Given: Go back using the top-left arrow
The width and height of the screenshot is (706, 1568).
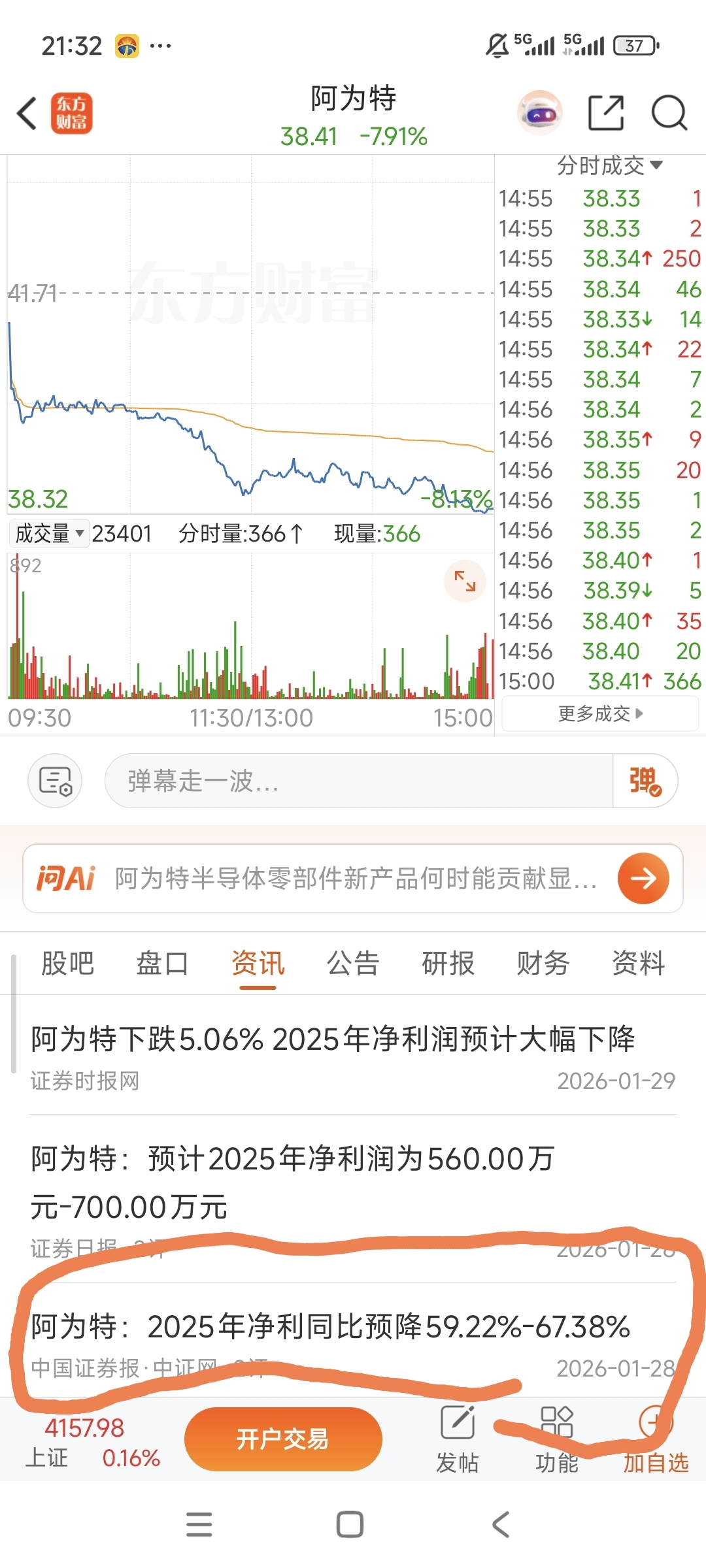Looking at the screenshot, I should (27, 113).
